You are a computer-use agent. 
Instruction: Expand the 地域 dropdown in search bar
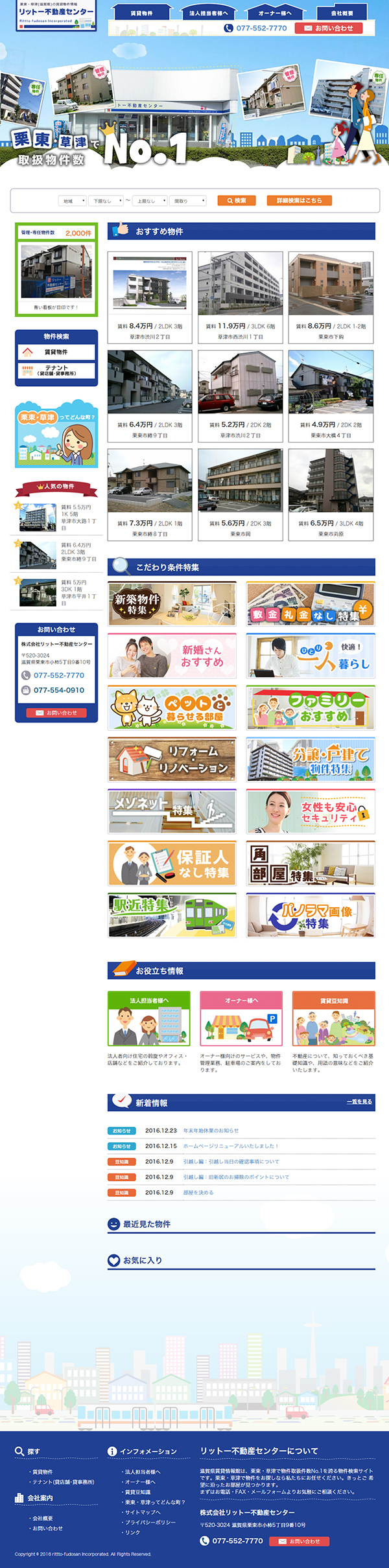click(72, 201)
